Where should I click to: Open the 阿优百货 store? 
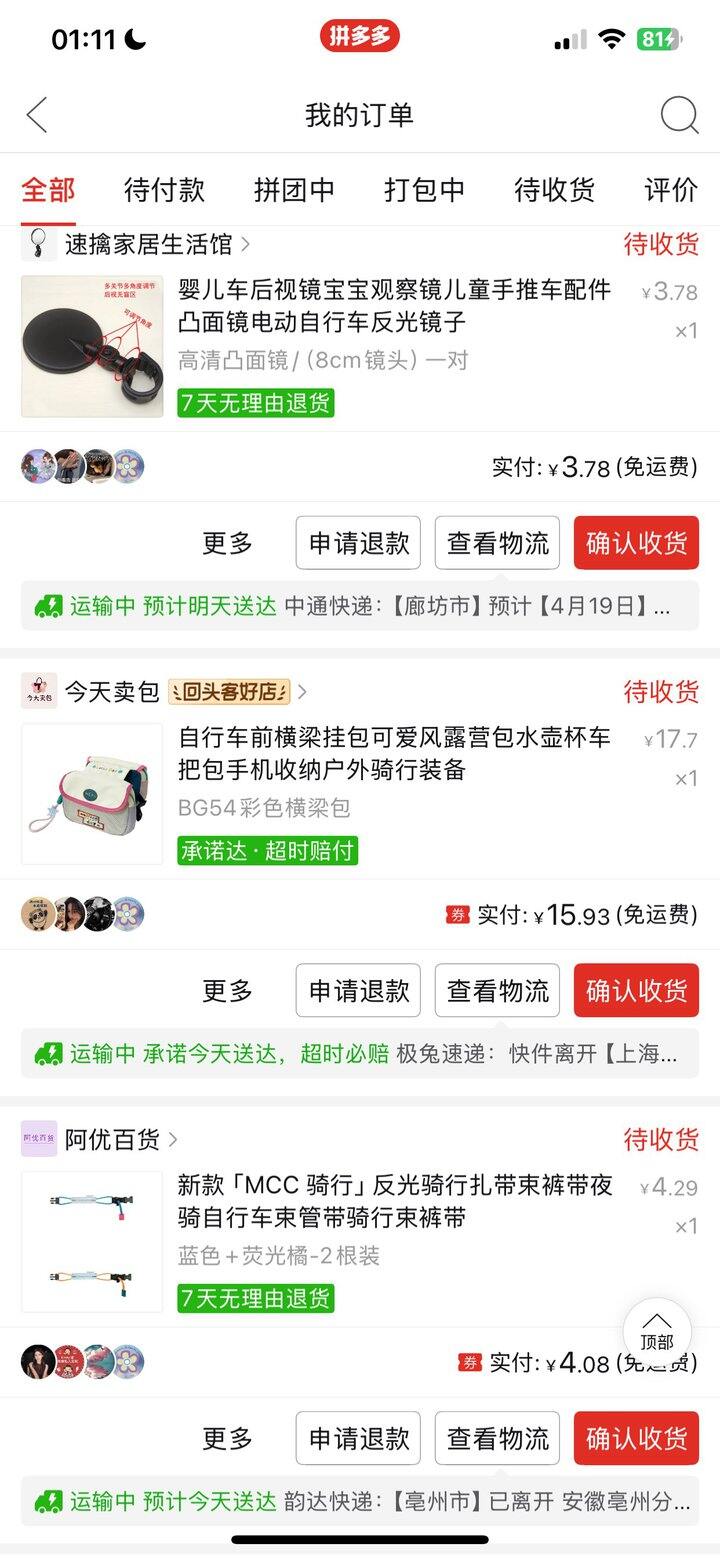click(x=110, y=1139)
